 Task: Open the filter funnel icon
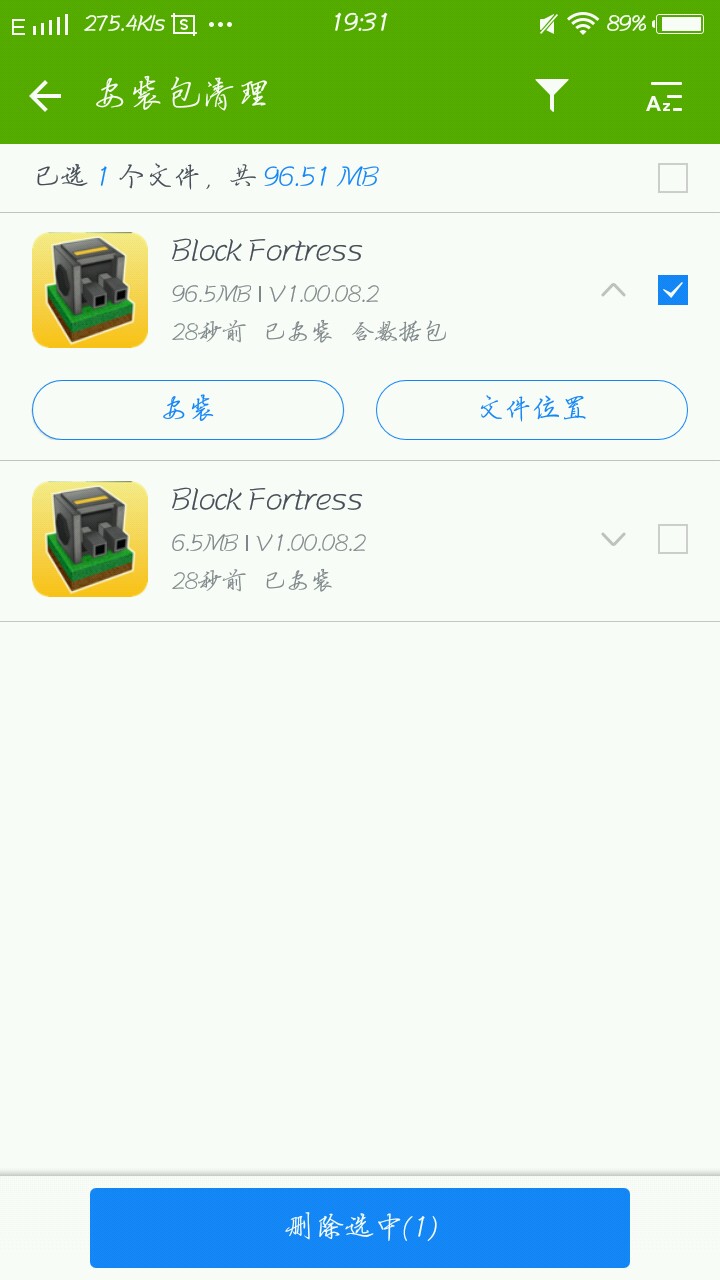coord(551,96)
